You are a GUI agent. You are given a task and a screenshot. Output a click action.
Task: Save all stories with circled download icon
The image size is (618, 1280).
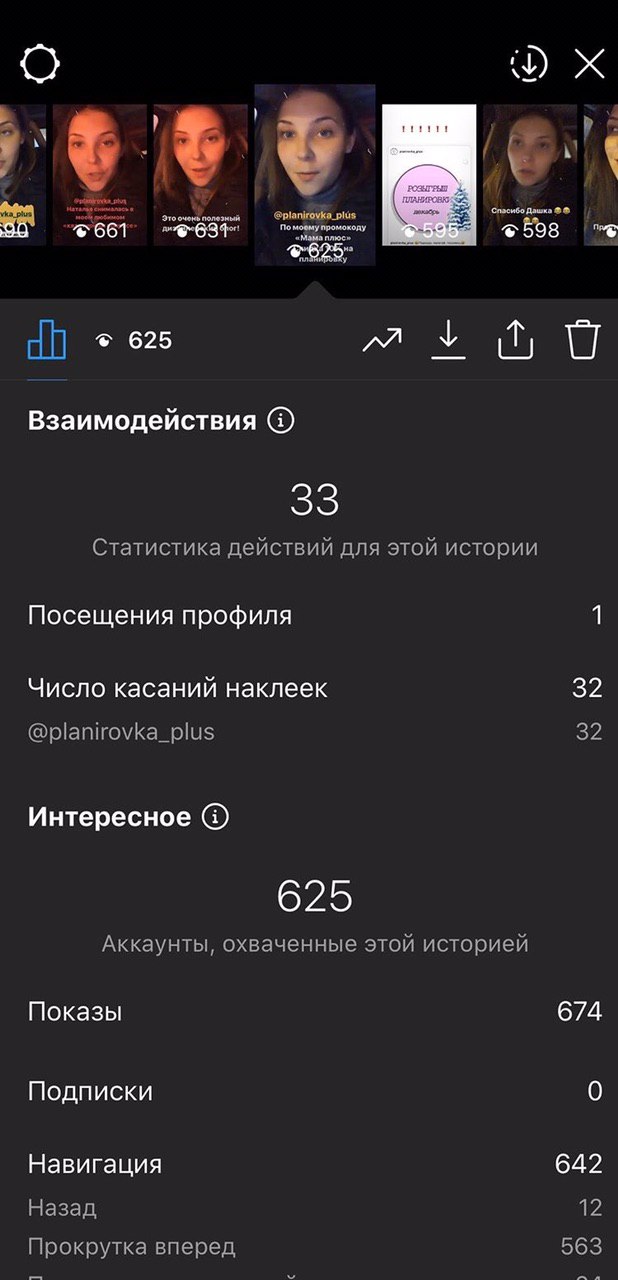click(529, 64)
